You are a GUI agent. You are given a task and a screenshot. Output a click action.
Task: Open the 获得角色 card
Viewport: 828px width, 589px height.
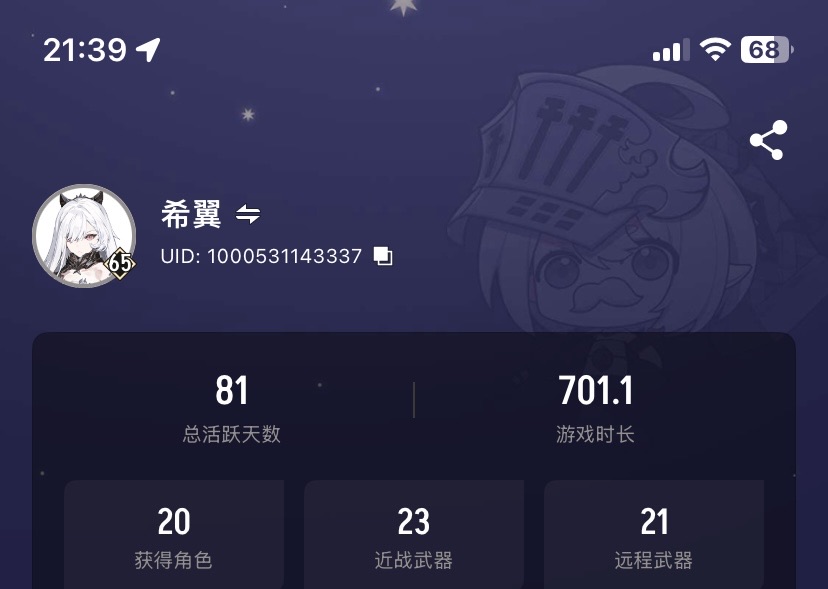174,535
